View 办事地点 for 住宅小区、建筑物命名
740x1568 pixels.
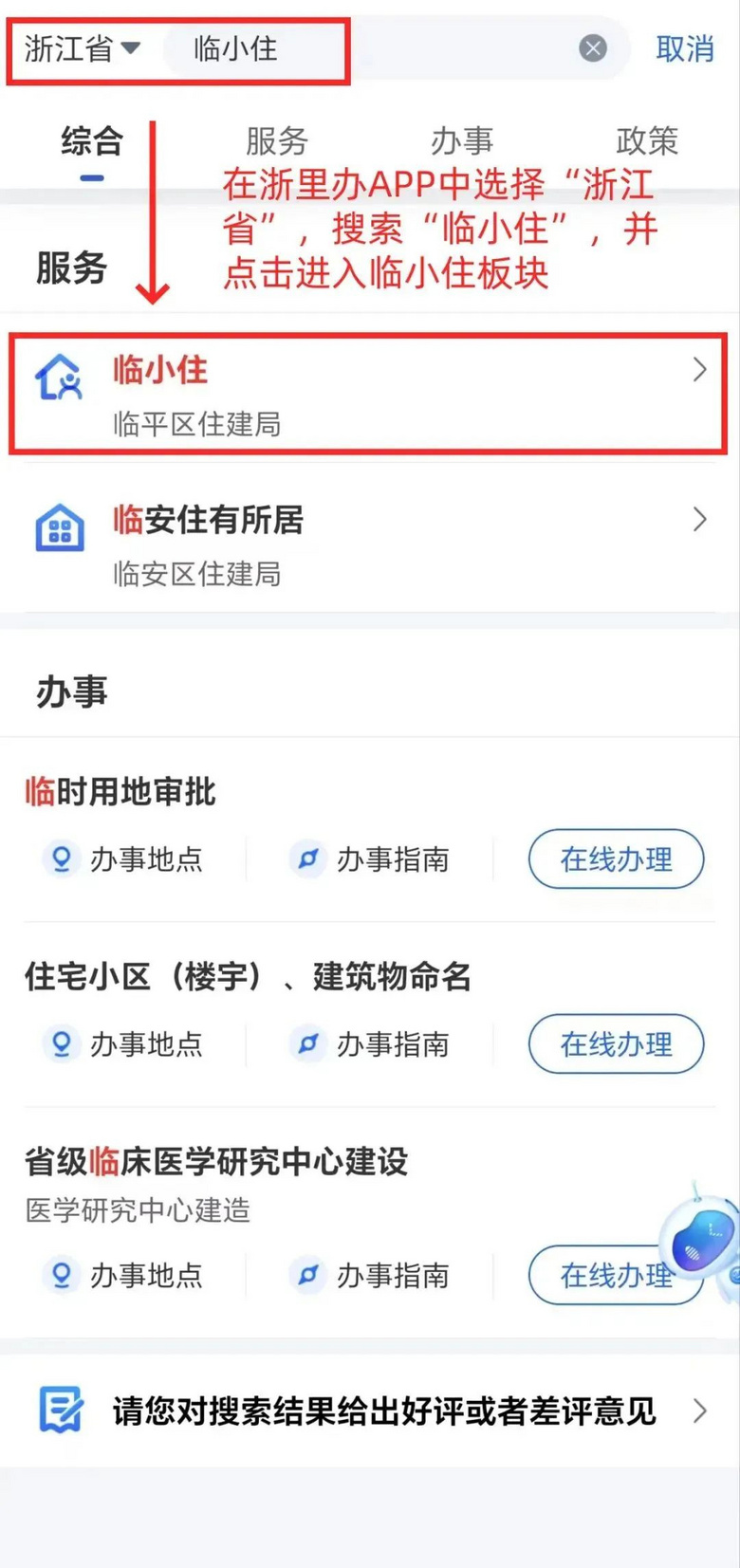pyautogui.click(x=125, y=1044)
